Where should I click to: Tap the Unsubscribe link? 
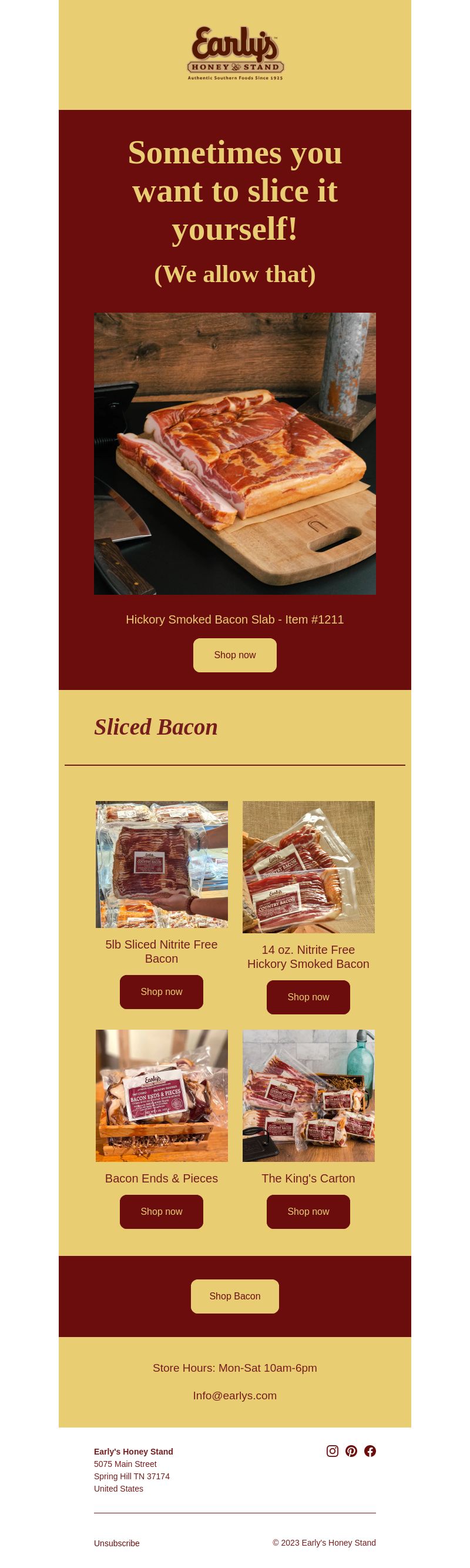pos(116,1543)
